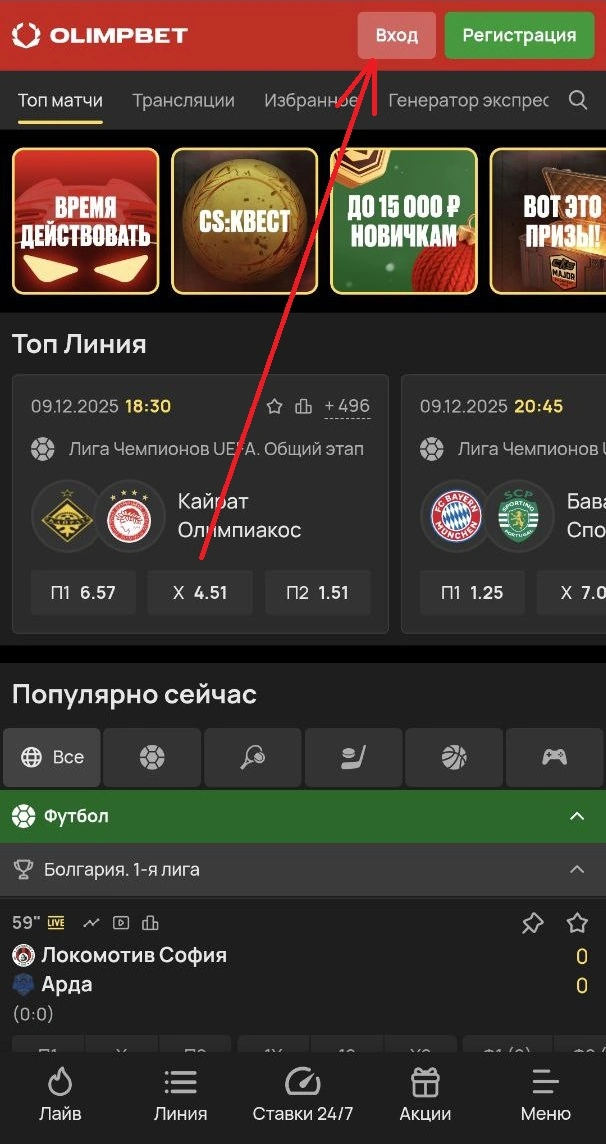
Task: Open +496 more markets
Action: pos(347,406)
